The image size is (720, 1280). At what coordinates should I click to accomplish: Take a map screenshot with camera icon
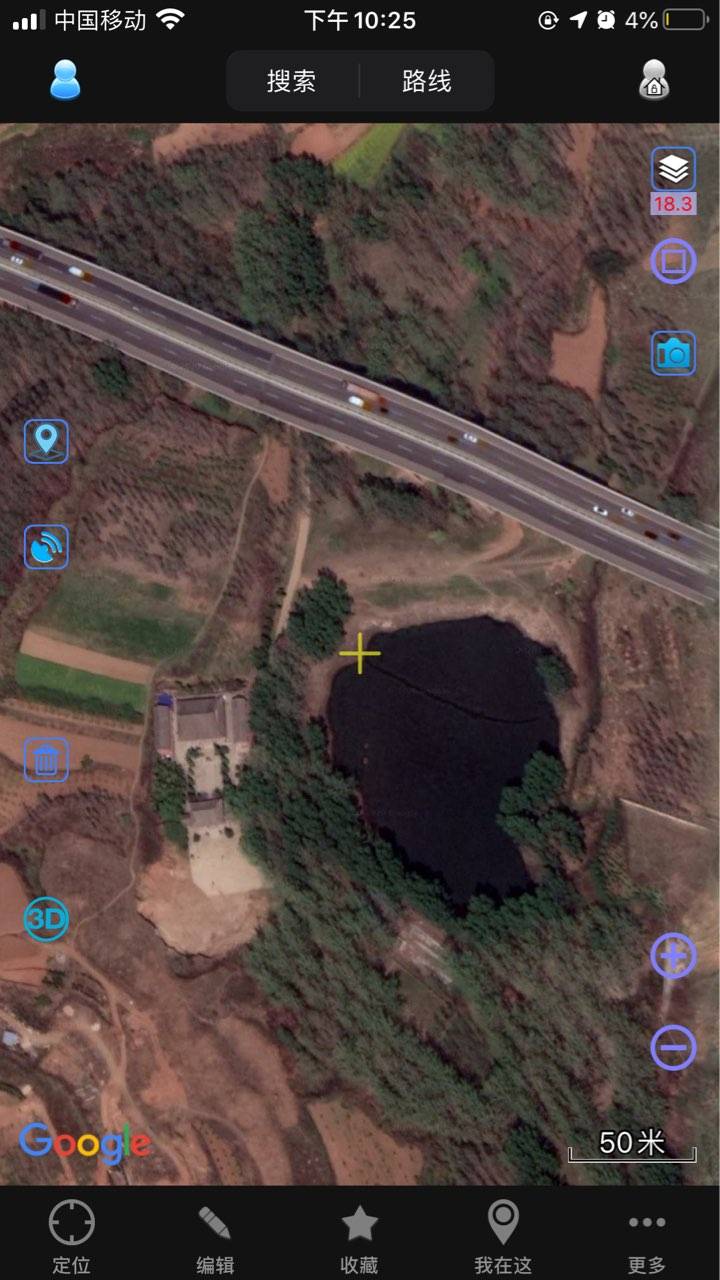click(673, 354)
